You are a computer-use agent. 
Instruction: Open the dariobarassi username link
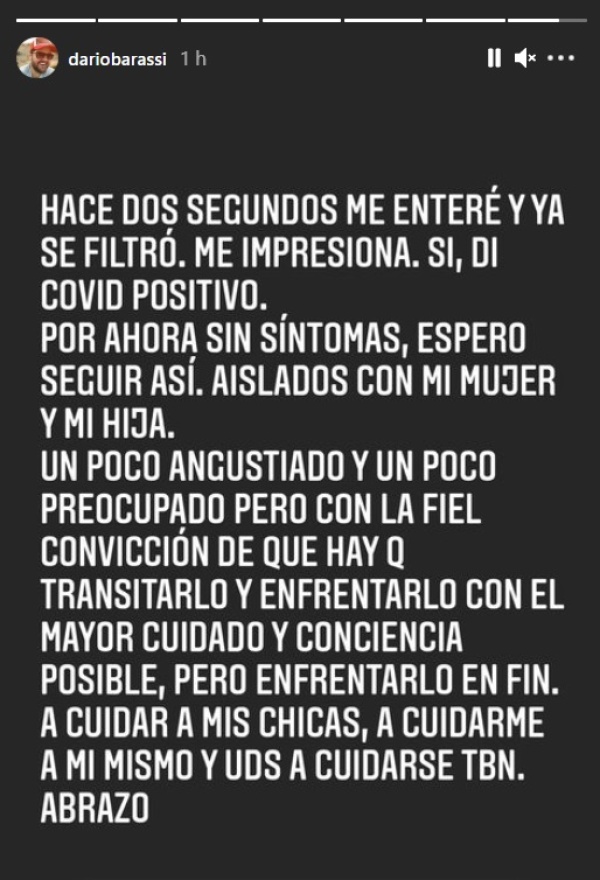(119, 59)
